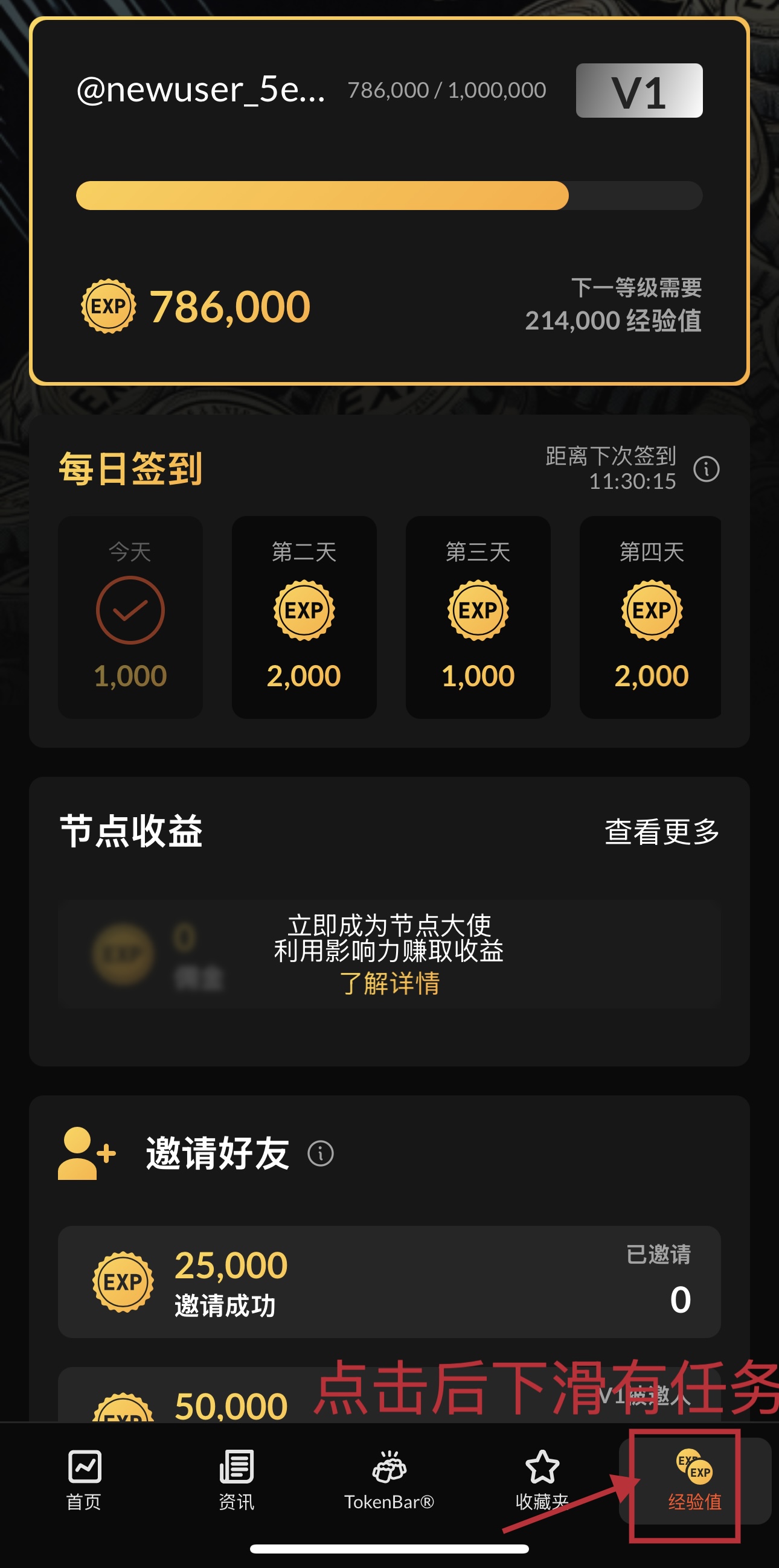Switch to the 资讯 tab

click(236, 1480)
